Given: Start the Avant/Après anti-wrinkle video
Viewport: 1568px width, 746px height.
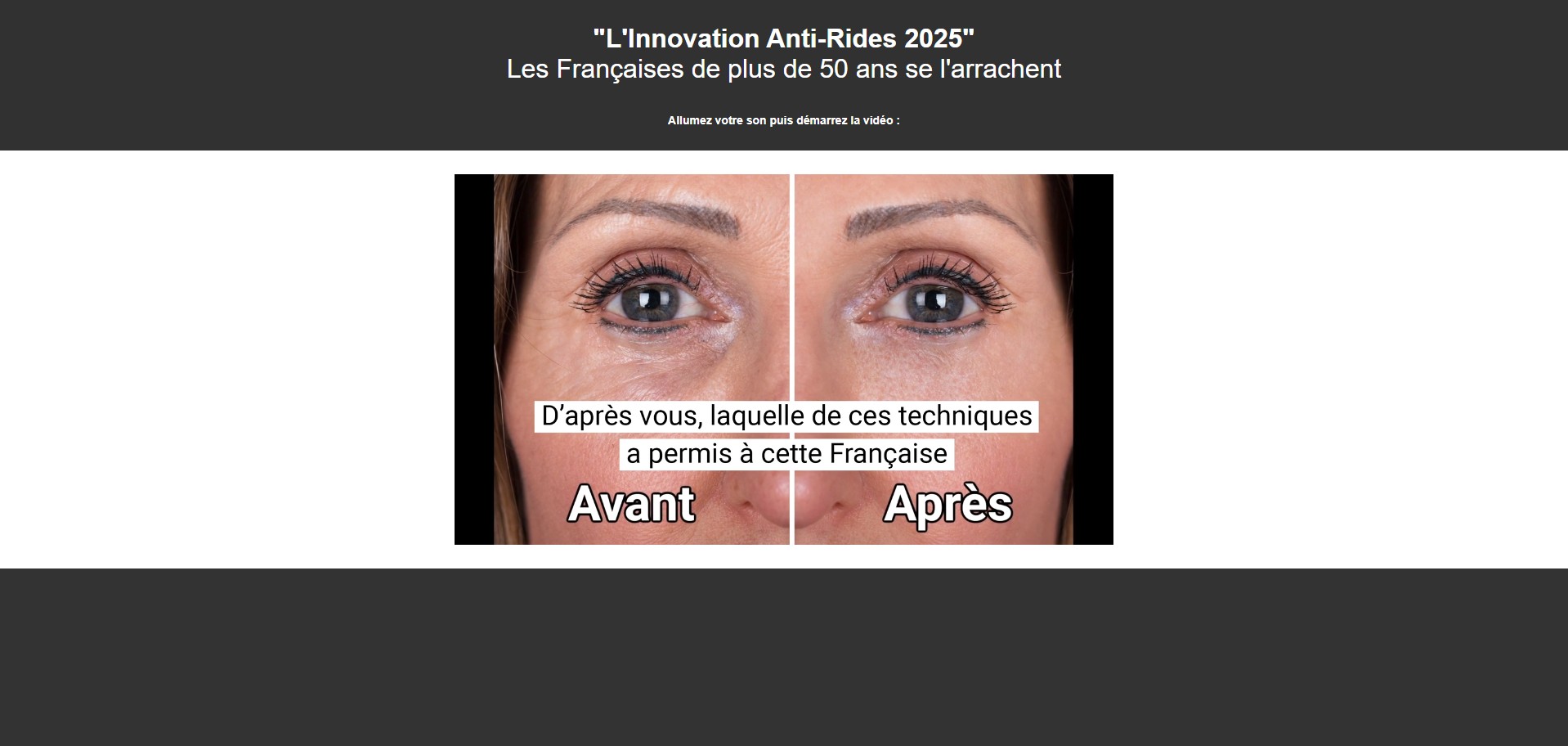Looking at the screenshot, I should pos(783,359).
